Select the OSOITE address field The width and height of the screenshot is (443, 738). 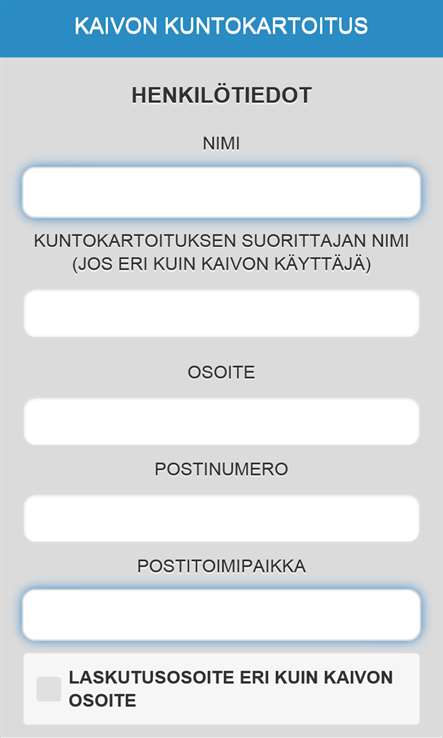[221, 421]
